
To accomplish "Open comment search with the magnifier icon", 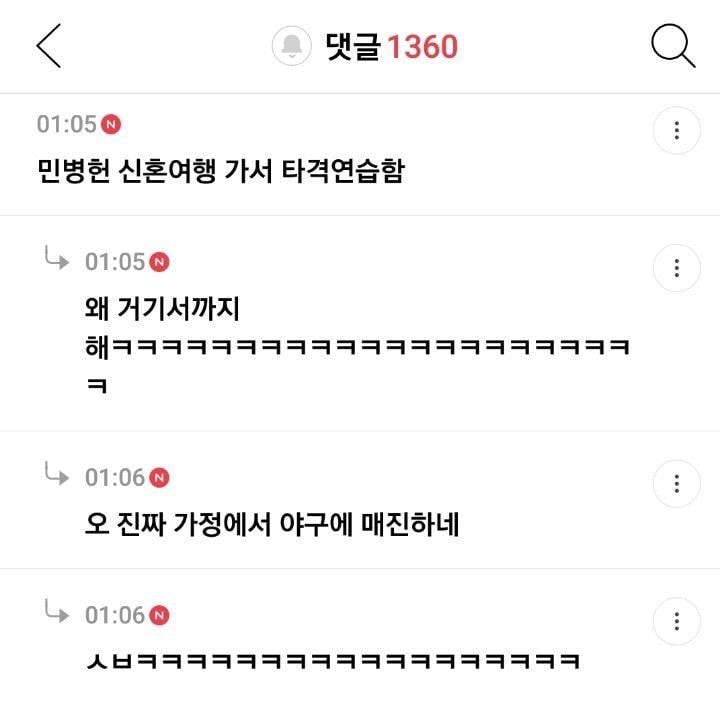I will click(x=672, y=46).
